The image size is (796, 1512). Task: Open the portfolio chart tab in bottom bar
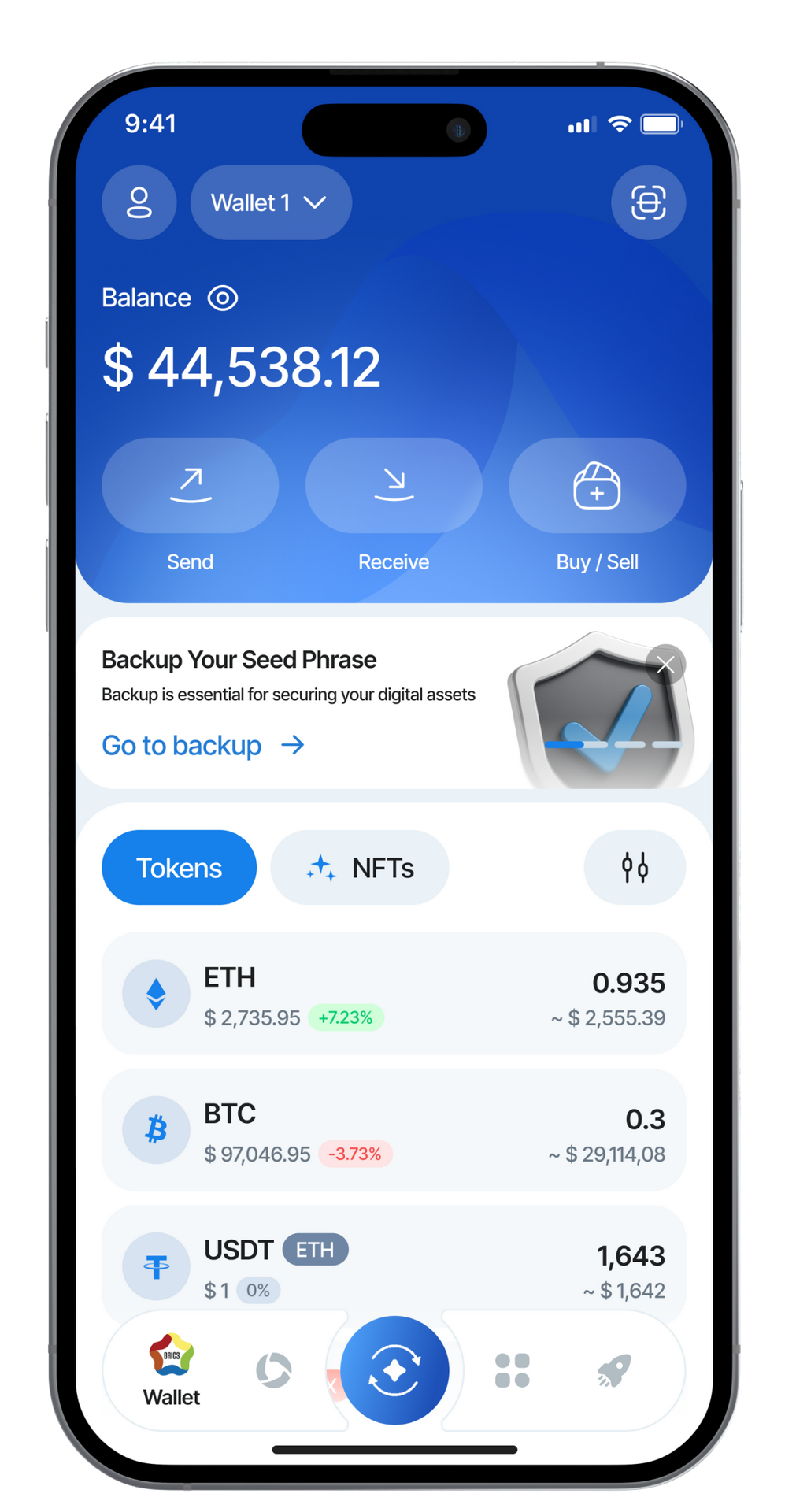click(x=274, y=1370)
